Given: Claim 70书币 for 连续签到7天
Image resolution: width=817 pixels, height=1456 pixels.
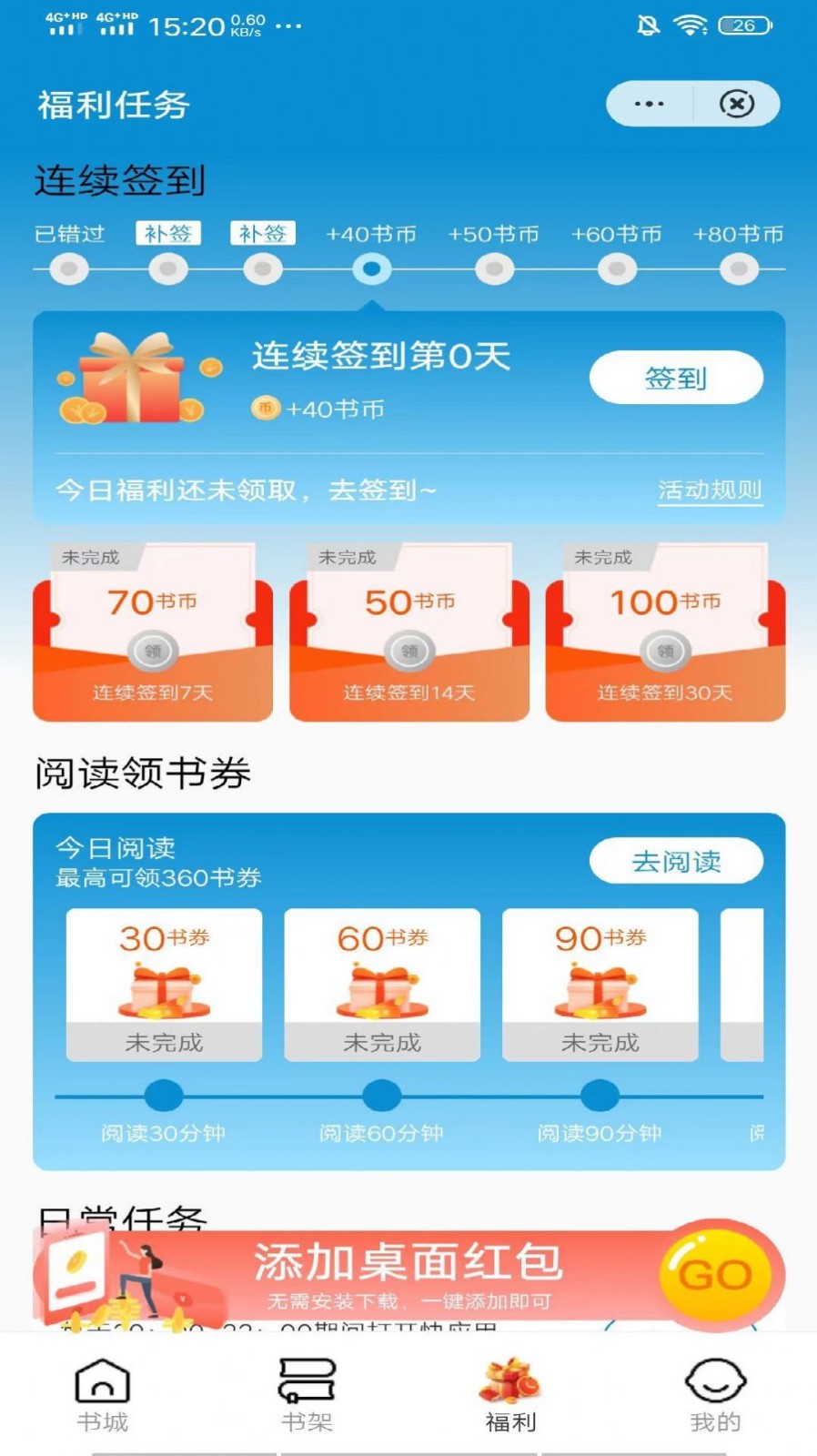Looking at the screenshot, I should click(x=153, y=650).
